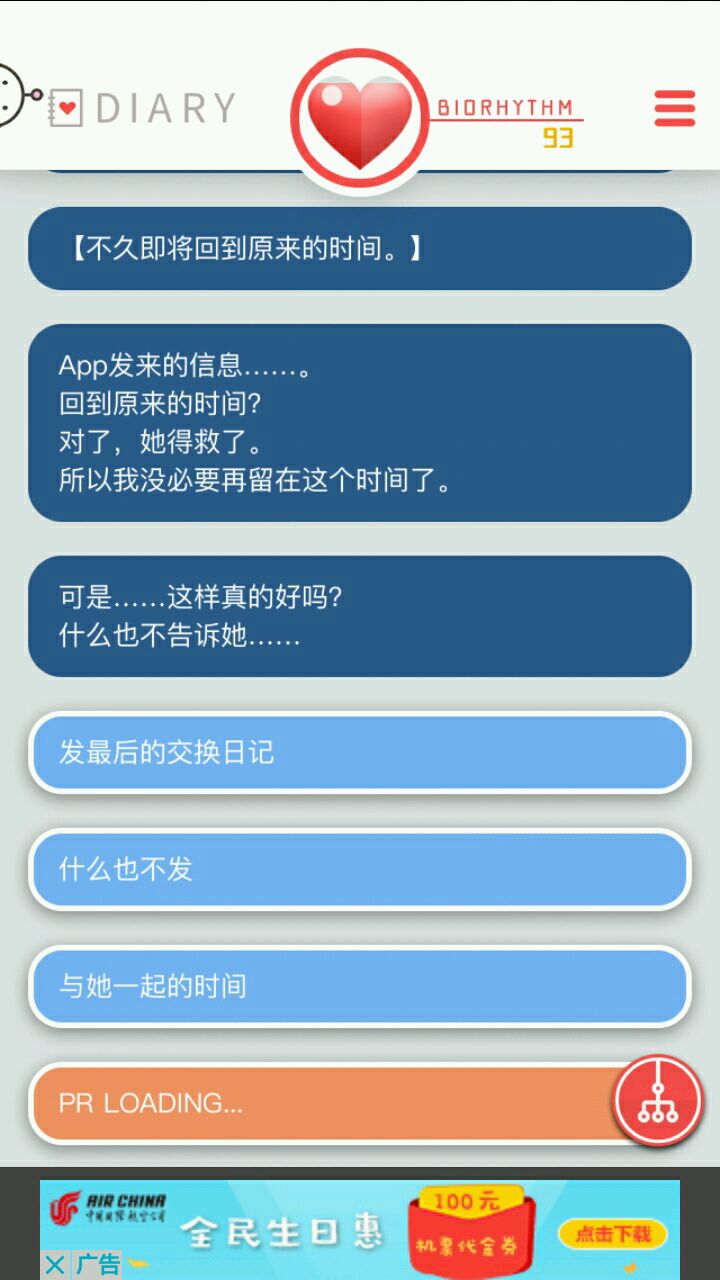The width and height of the screenshot is (720, 1280).
Task: Open the red flowchart floating button
Action: coord(658,1100)
